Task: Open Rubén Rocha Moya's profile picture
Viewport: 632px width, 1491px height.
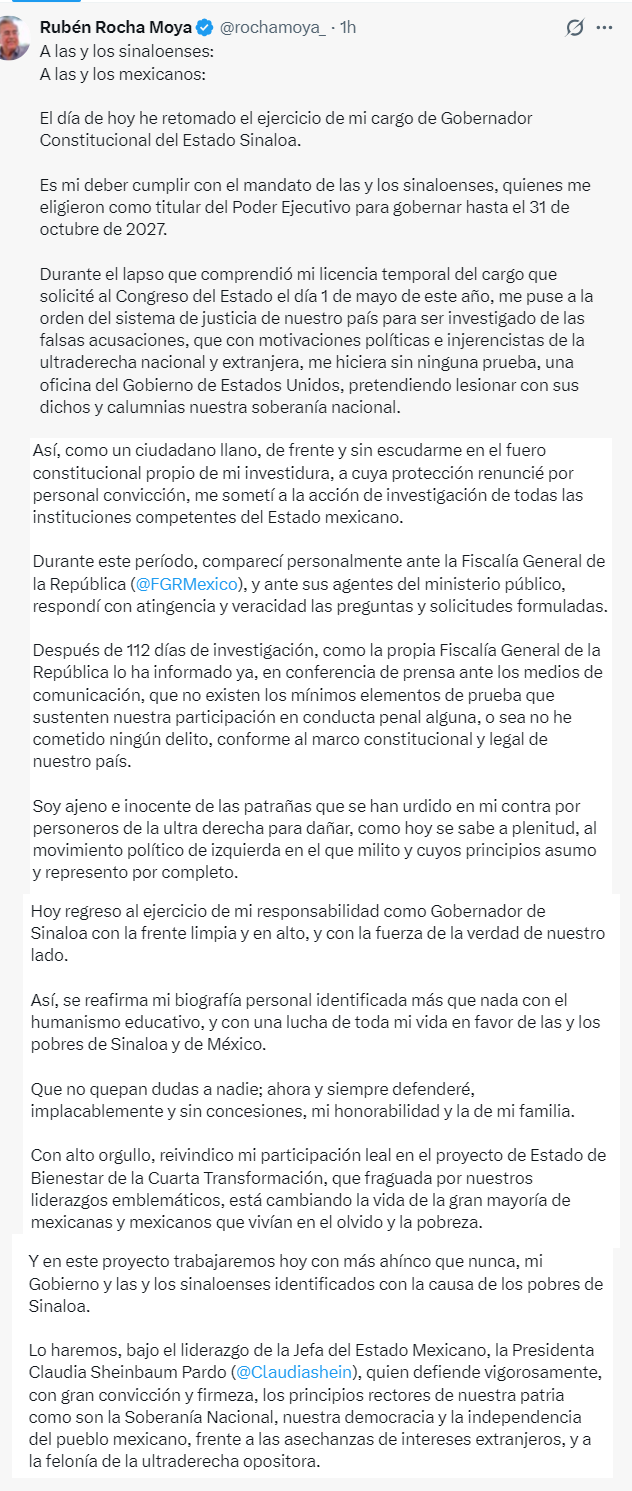Action: point(12,38)
